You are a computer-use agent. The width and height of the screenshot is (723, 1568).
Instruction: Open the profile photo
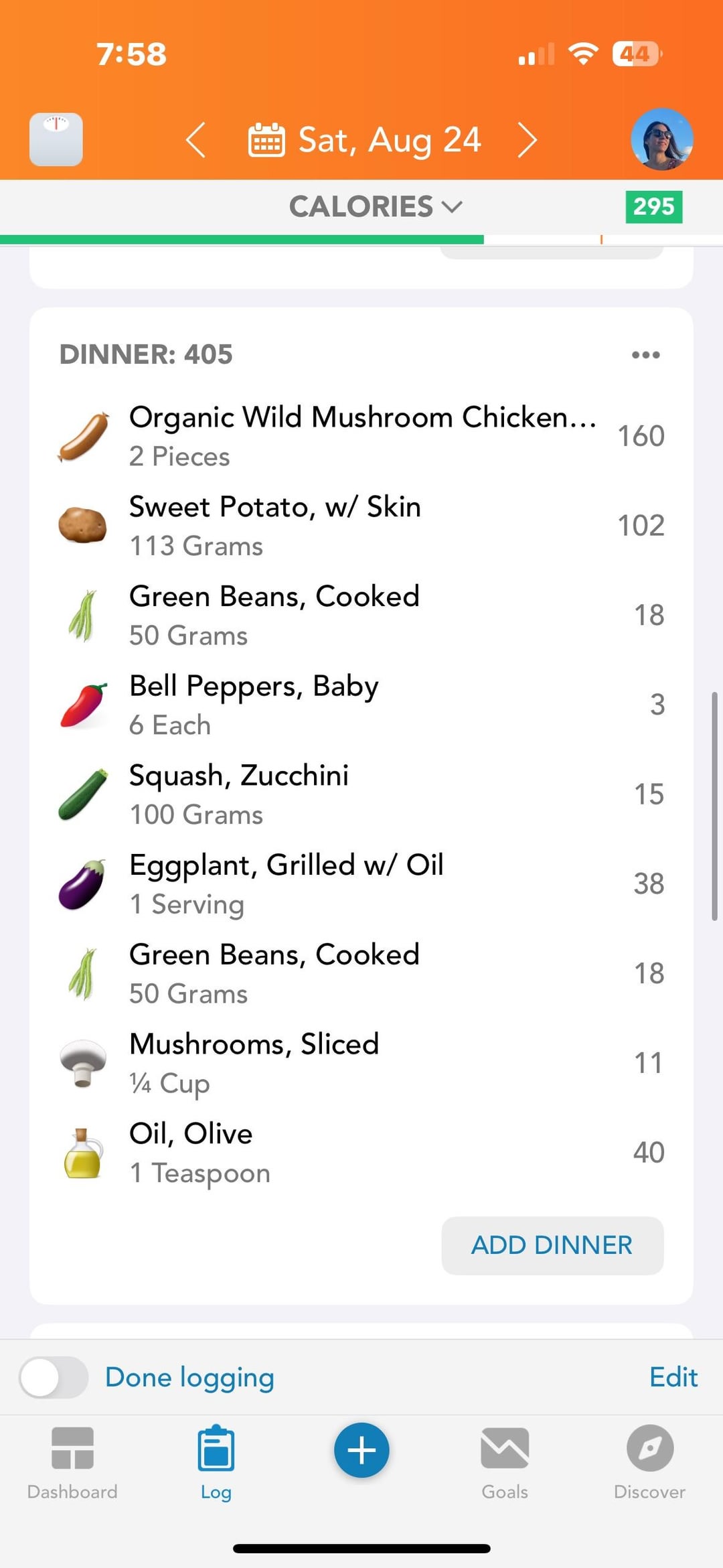coord(661,139)
